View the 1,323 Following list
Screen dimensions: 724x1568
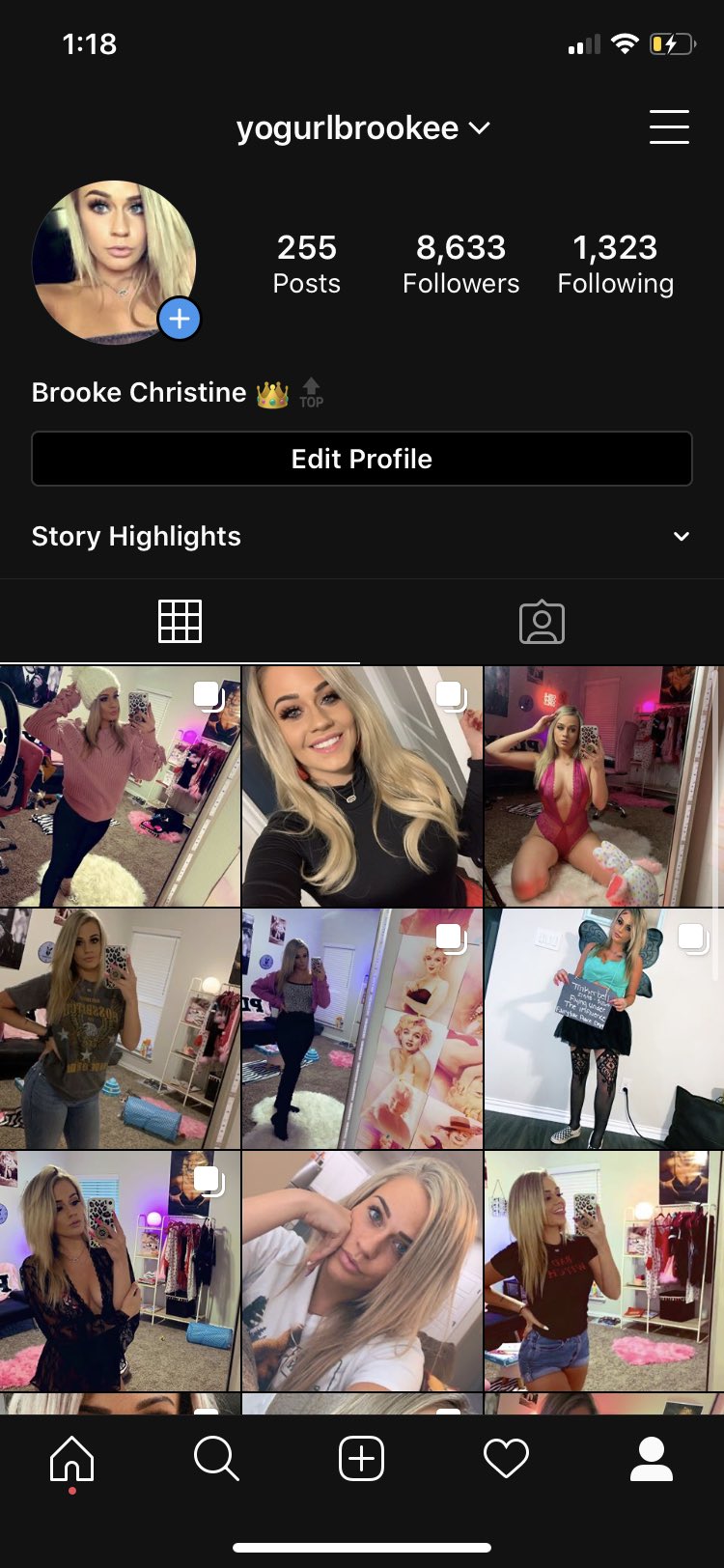pos(615,264)
